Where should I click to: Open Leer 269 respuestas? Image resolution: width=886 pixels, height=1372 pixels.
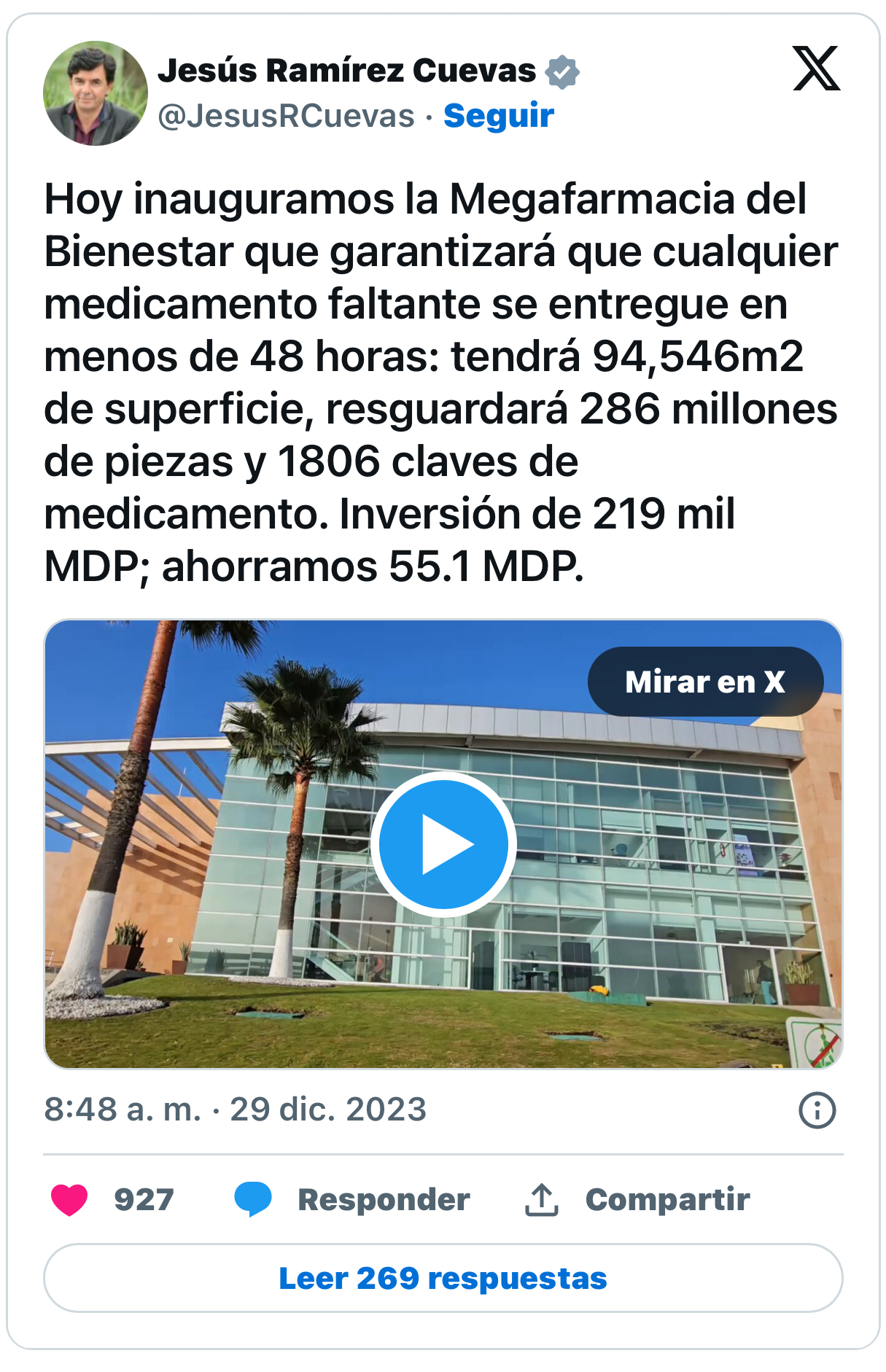coord(443,1278)
